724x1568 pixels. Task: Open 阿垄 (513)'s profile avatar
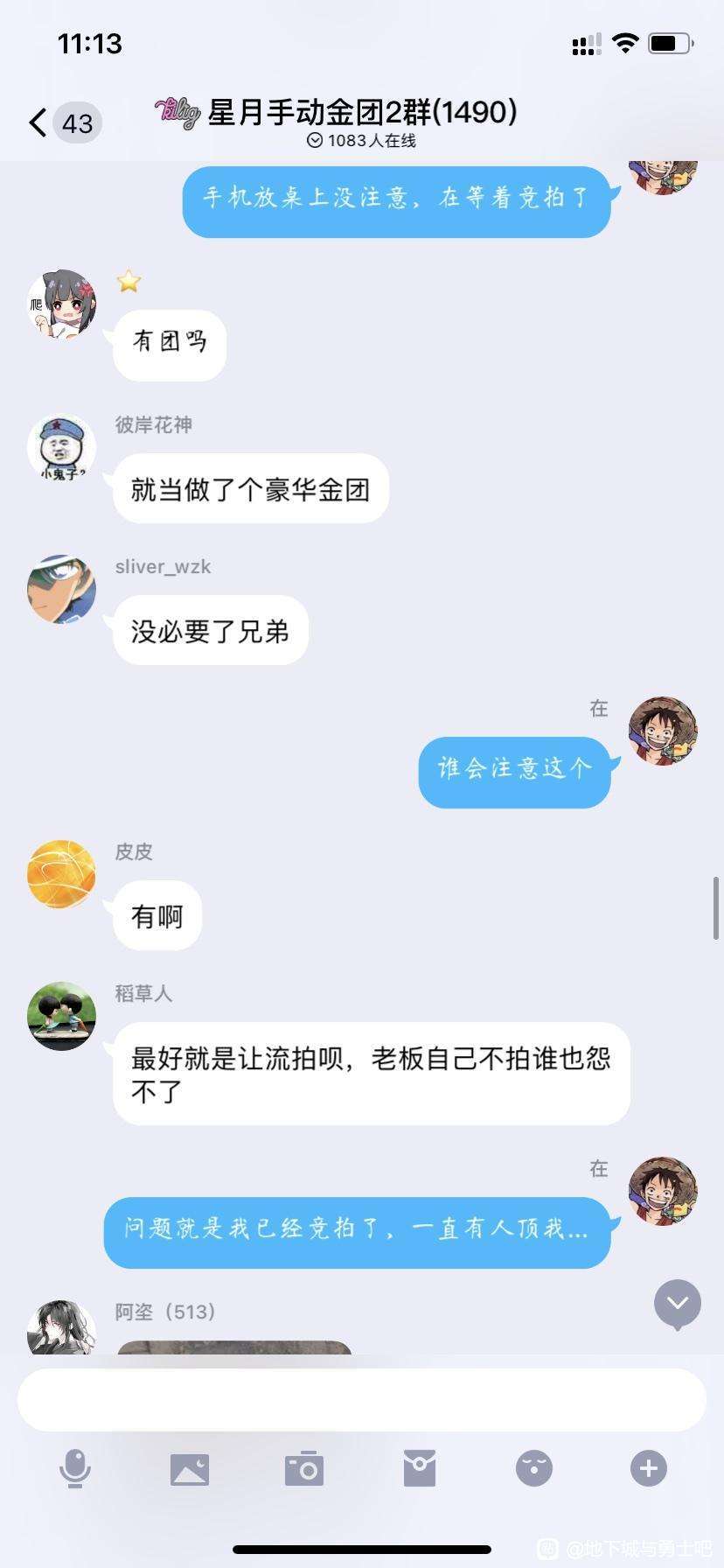click(61, 1328)
